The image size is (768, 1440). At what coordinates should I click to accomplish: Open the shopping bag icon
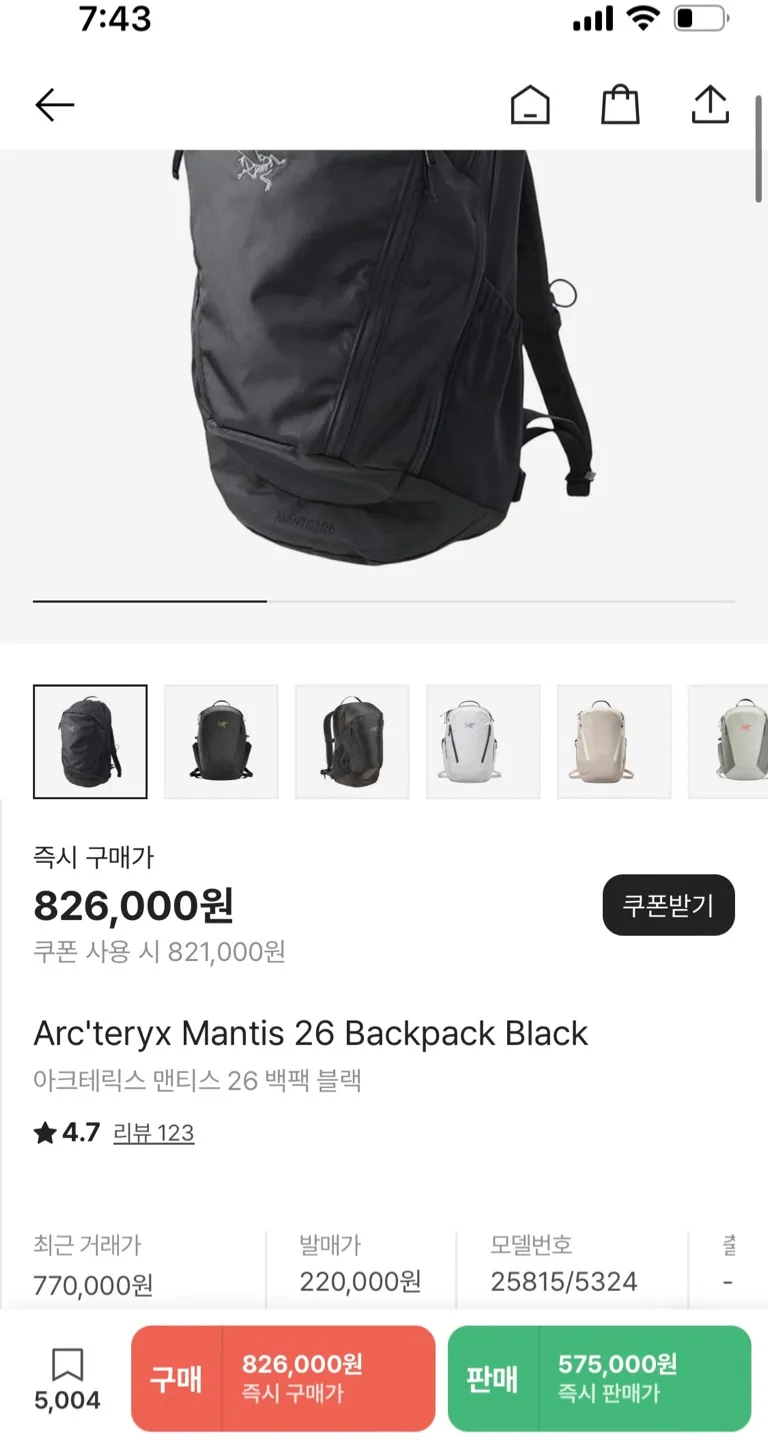620,104
